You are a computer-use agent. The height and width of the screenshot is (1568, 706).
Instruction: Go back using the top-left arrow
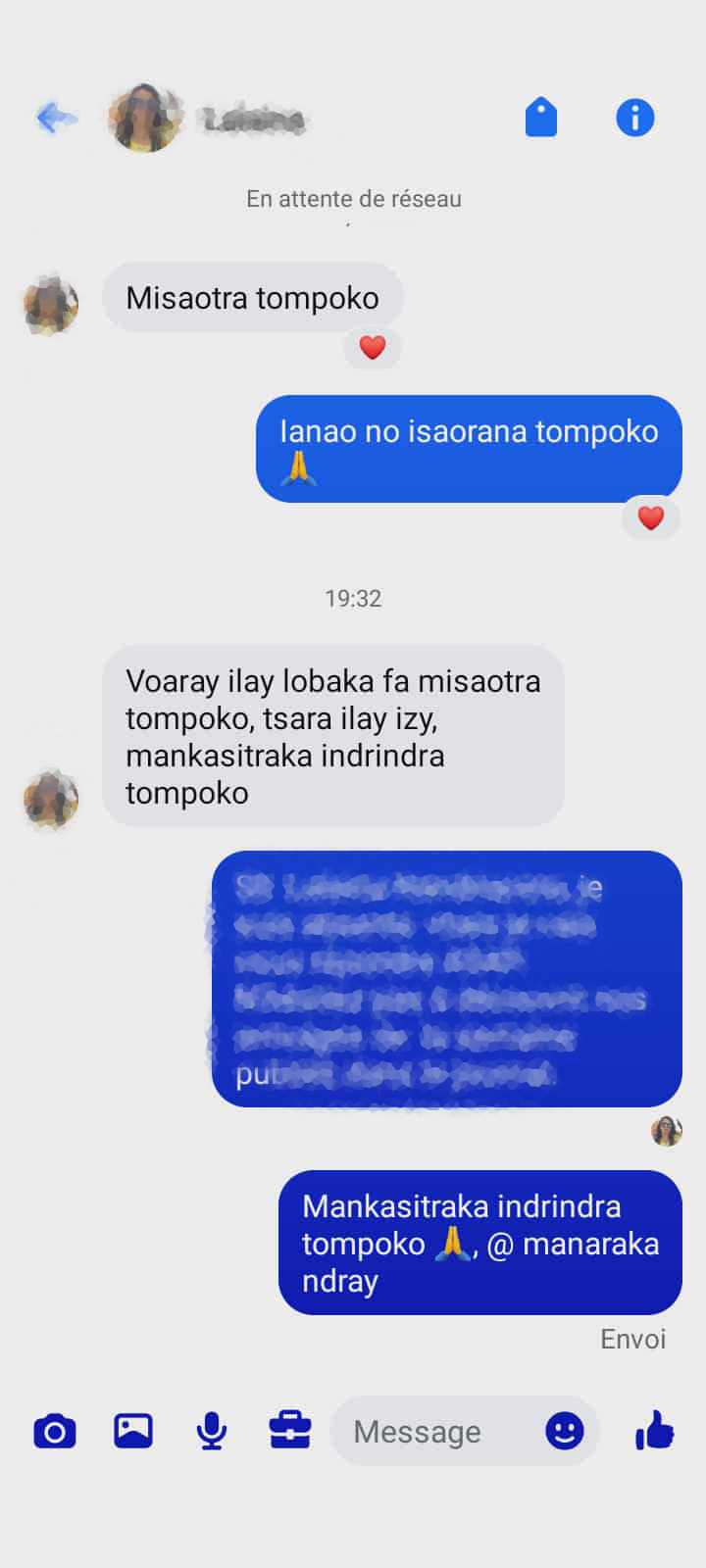pos(57,119)
